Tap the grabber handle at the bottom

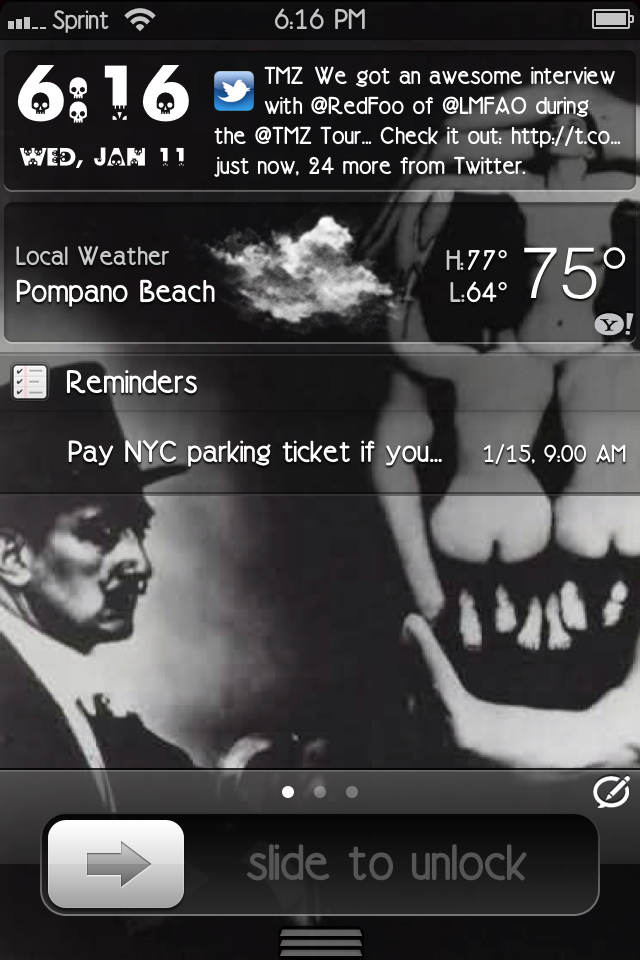click(320, 943)
